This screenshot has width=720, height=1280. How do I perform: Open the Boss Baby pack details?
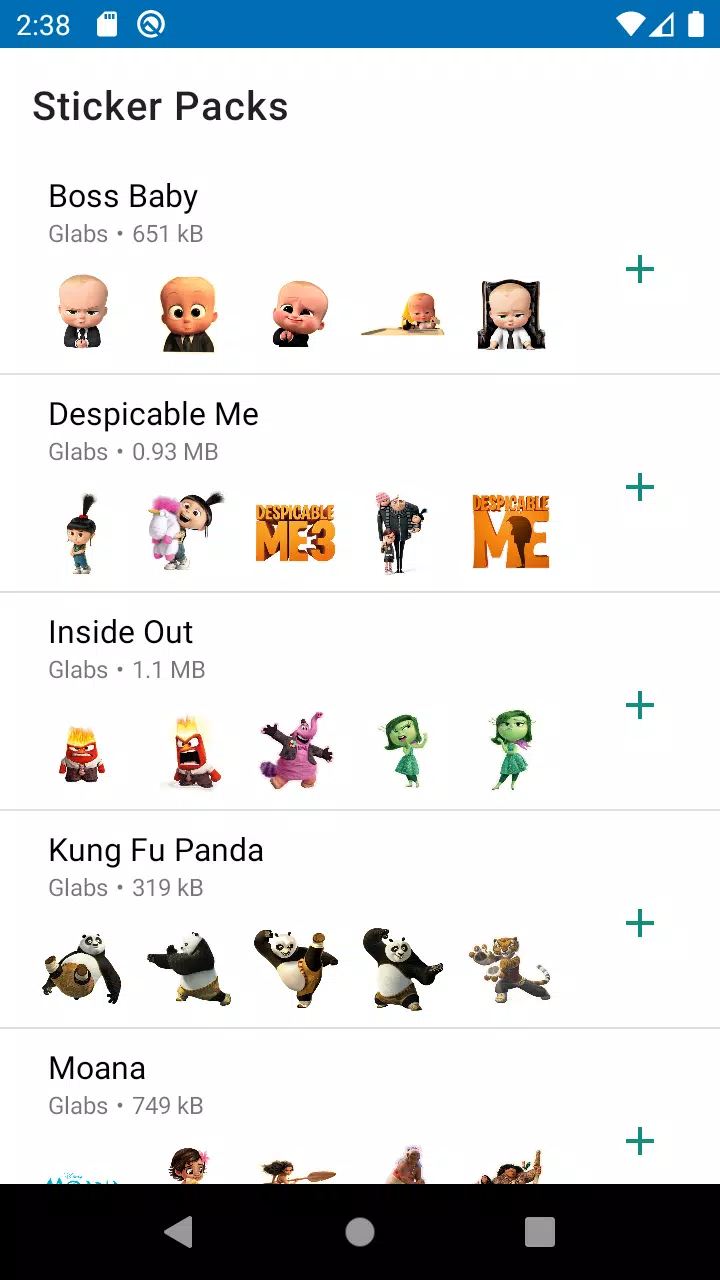coord(122,196)
